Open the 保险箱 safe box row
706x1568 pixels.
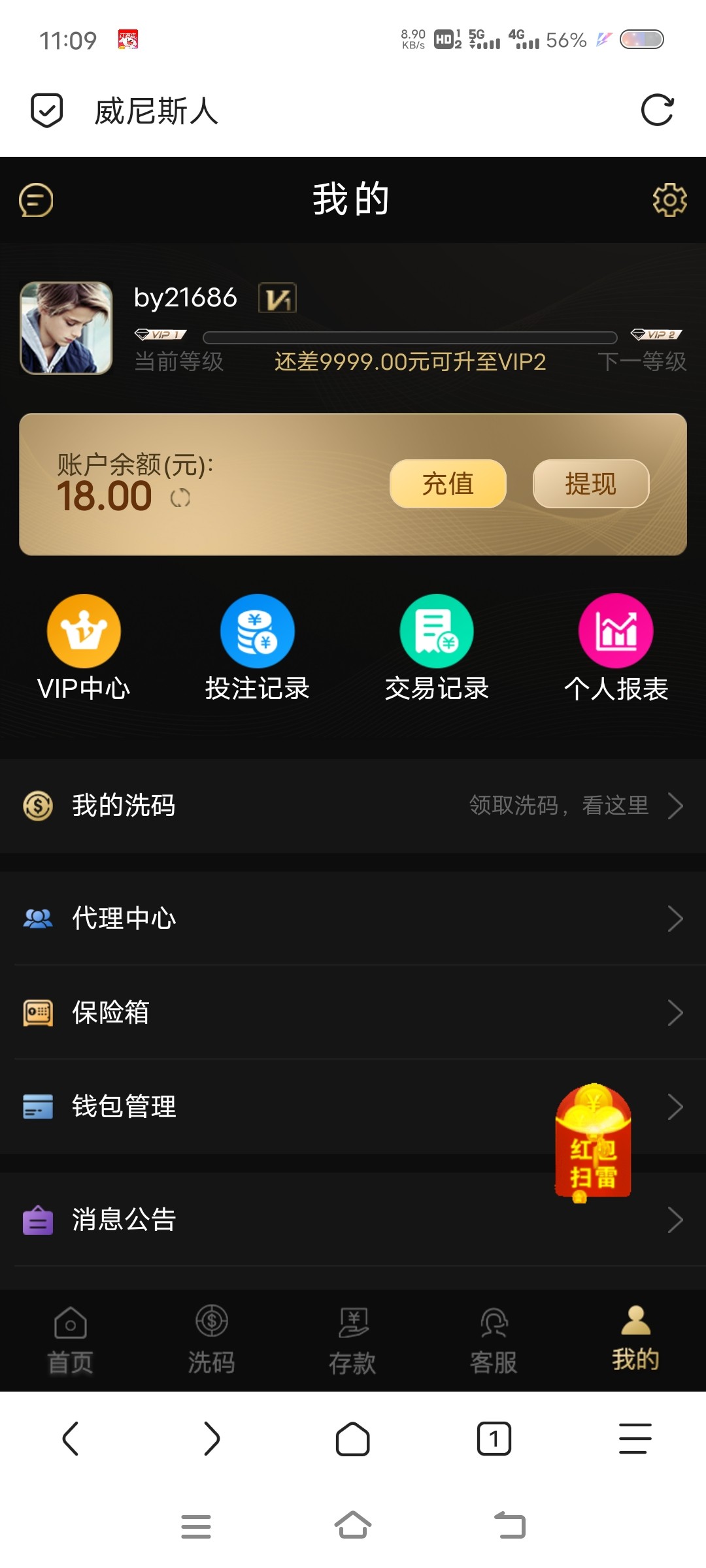[353, 1013]
